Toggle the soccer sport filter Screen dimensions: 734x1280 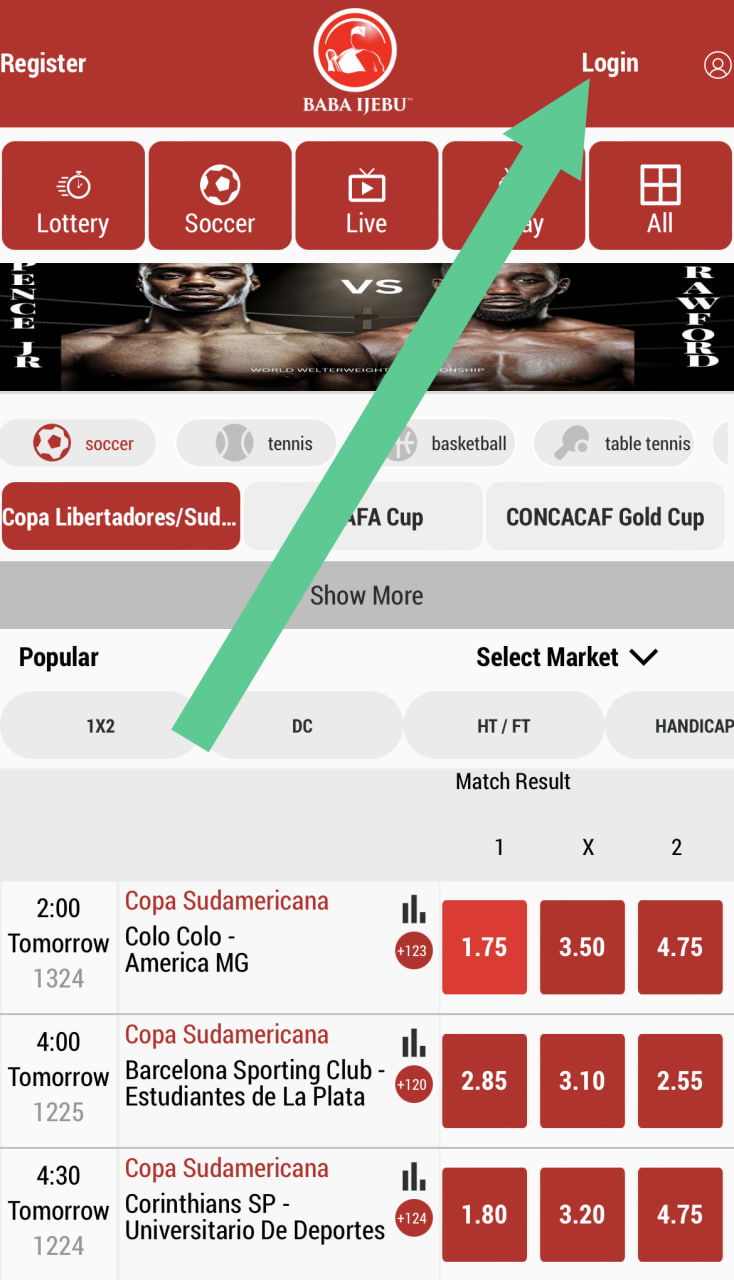coord(79,443)
